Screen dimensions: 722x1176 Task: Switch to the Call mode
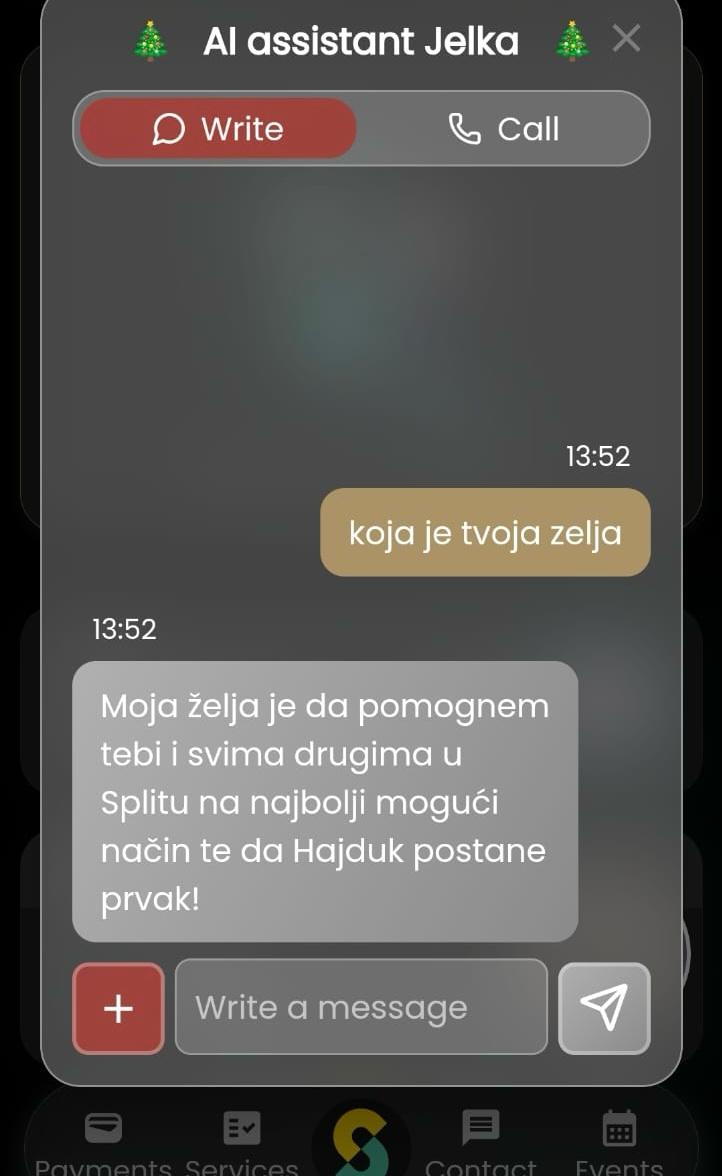(x=503, y=129)
